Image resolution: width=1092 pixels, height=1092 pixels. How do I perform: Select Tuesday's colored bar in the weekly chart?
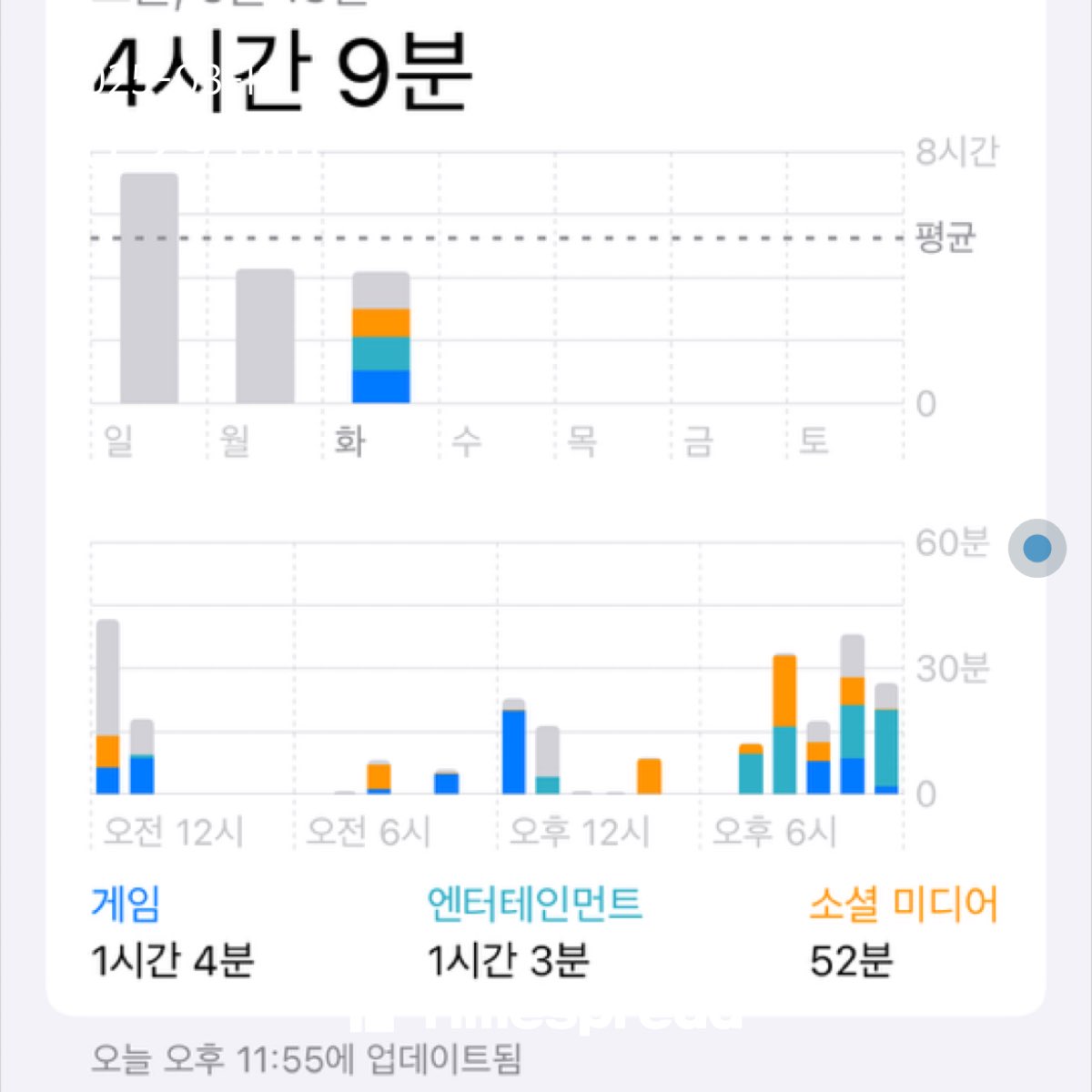tap(381, 339)
